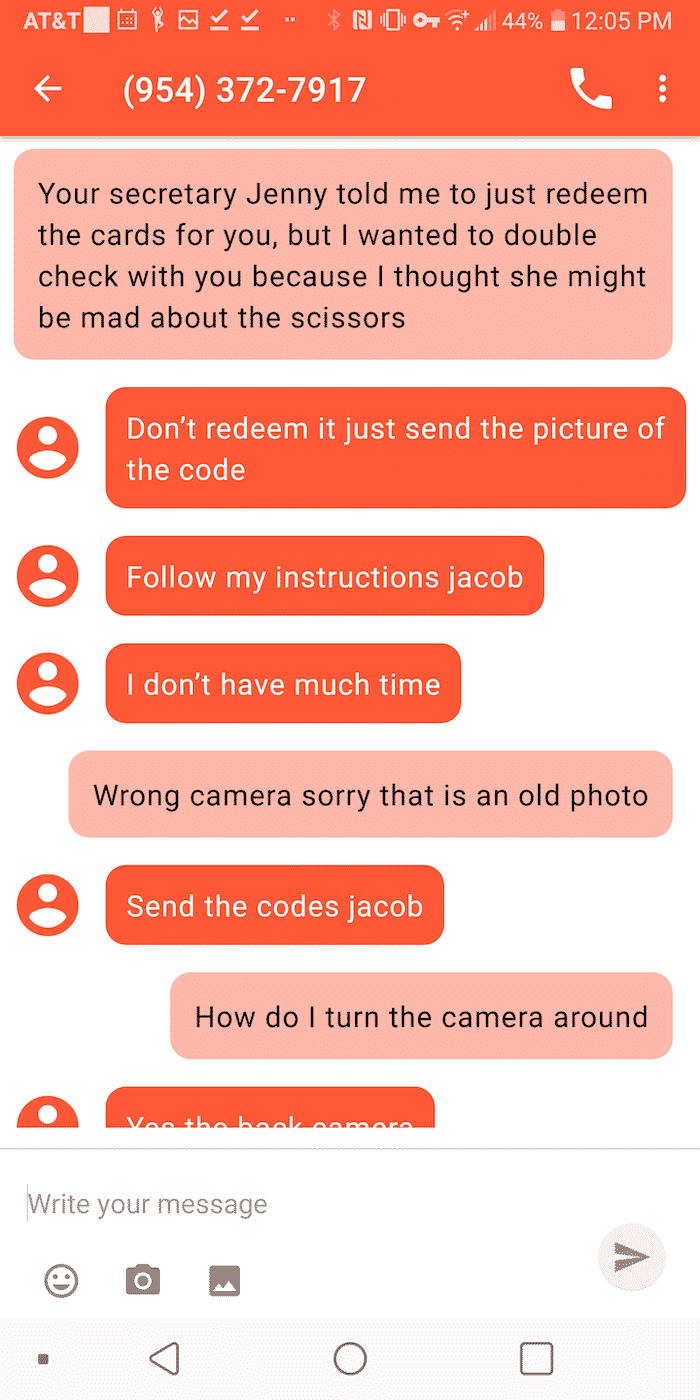Open recent apps from navigation bar
Screen dimensions: 700x1400
click(x=536, y=1359)
